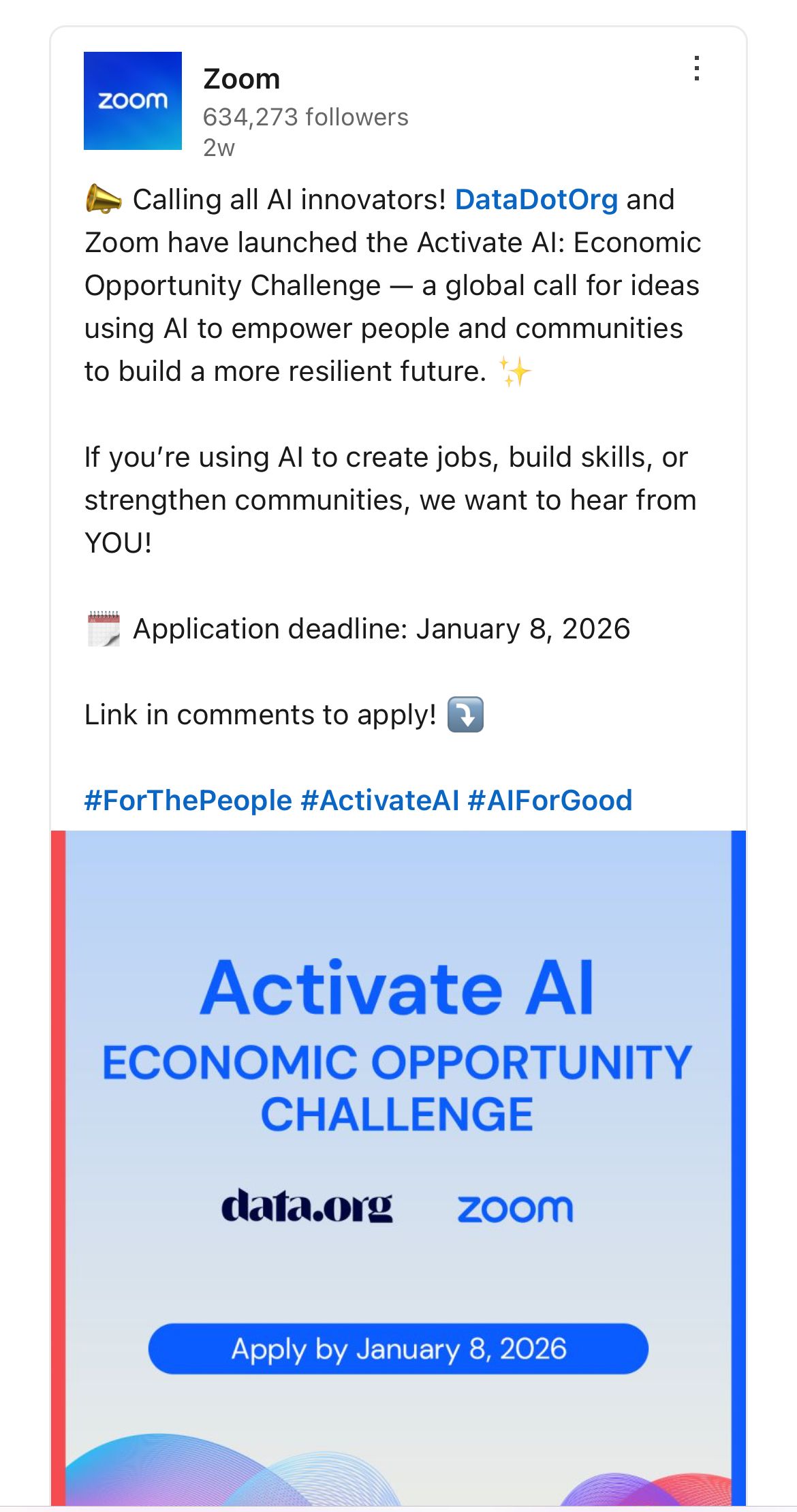The height and width of the screenshot is (1512, 797).
Task: View the #ActivateAI hashtag feed
Action: click(x=379, y=801)
